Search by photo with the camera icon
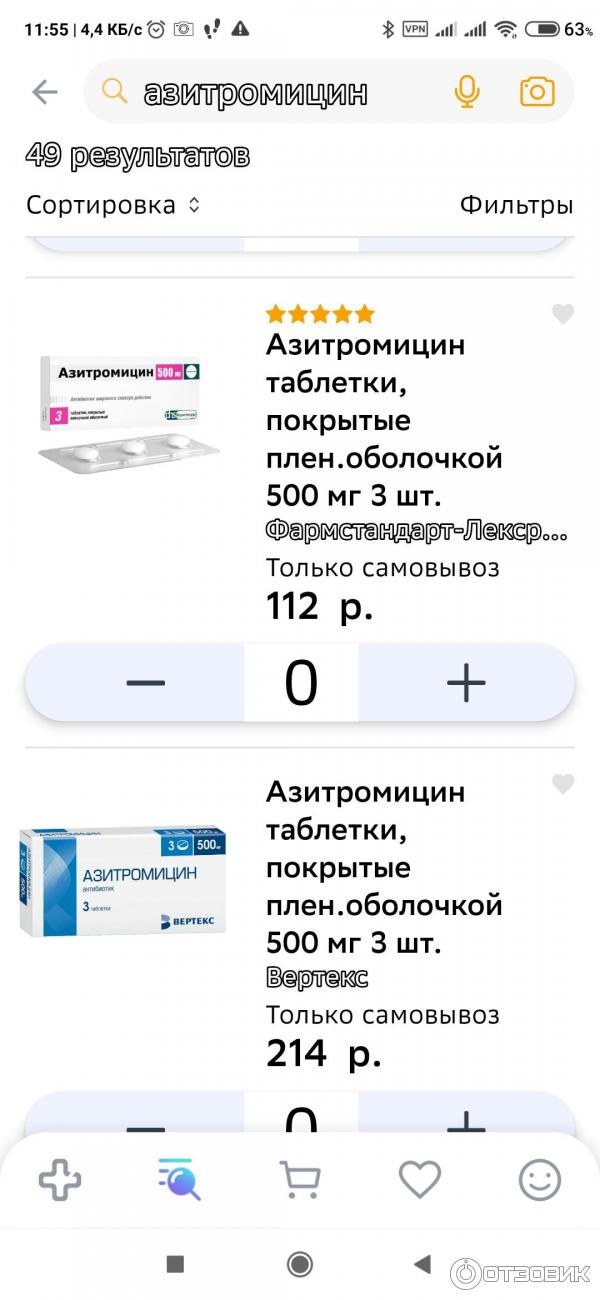 pyautogui.click(x=537, y=93)
